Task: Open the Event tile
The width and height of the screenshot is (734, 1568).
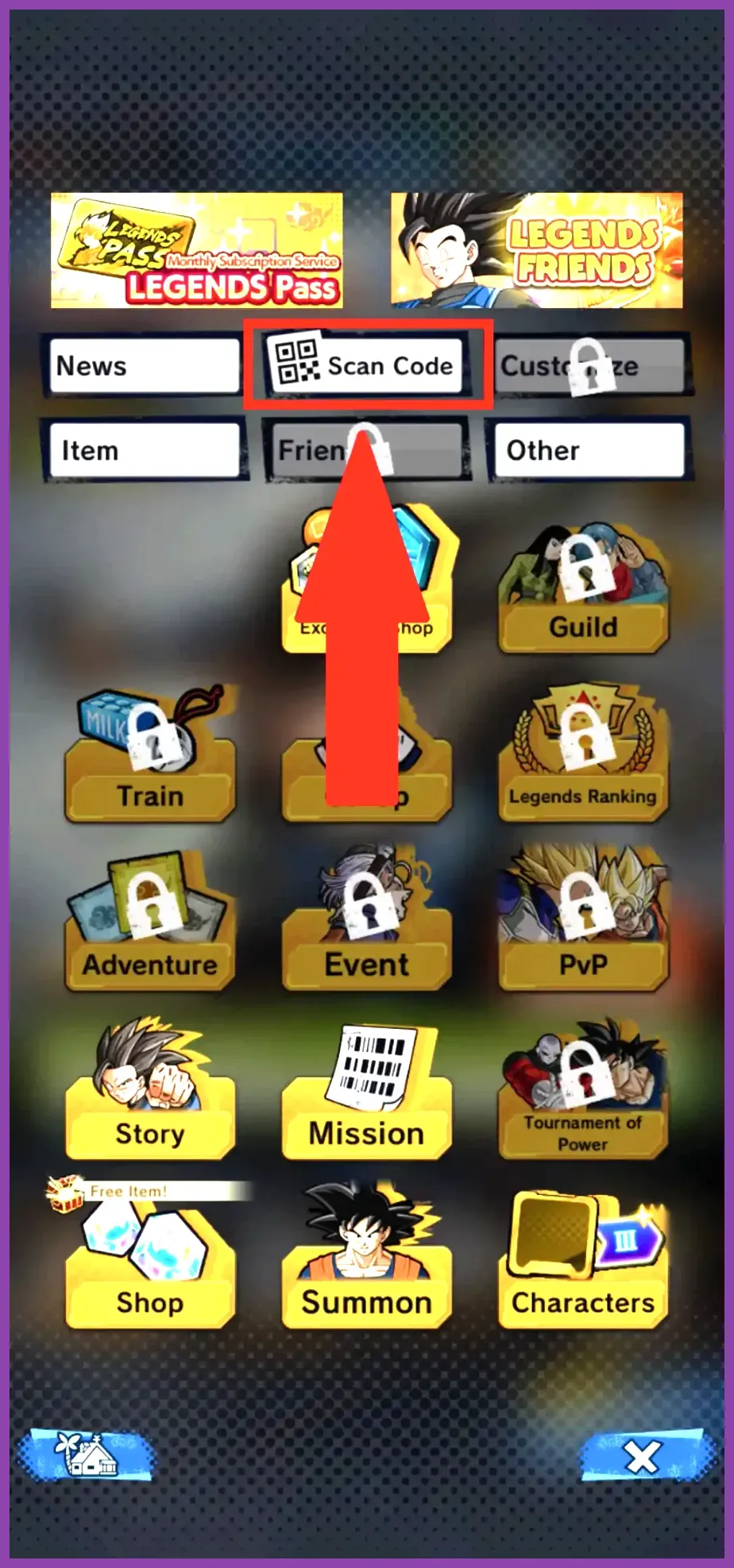Action: tap(366, 921)
